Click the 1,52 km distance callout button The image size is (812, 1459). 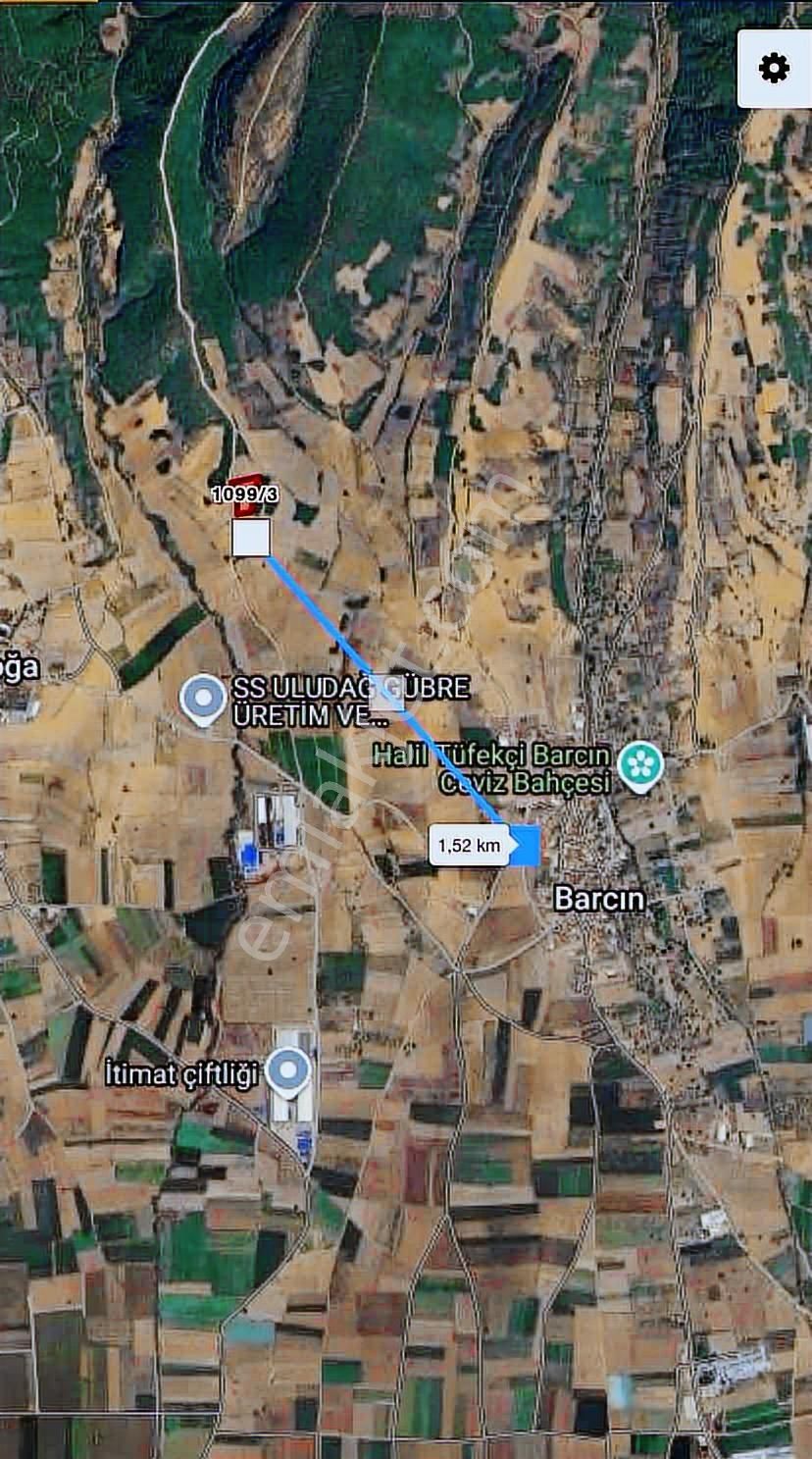470,844
